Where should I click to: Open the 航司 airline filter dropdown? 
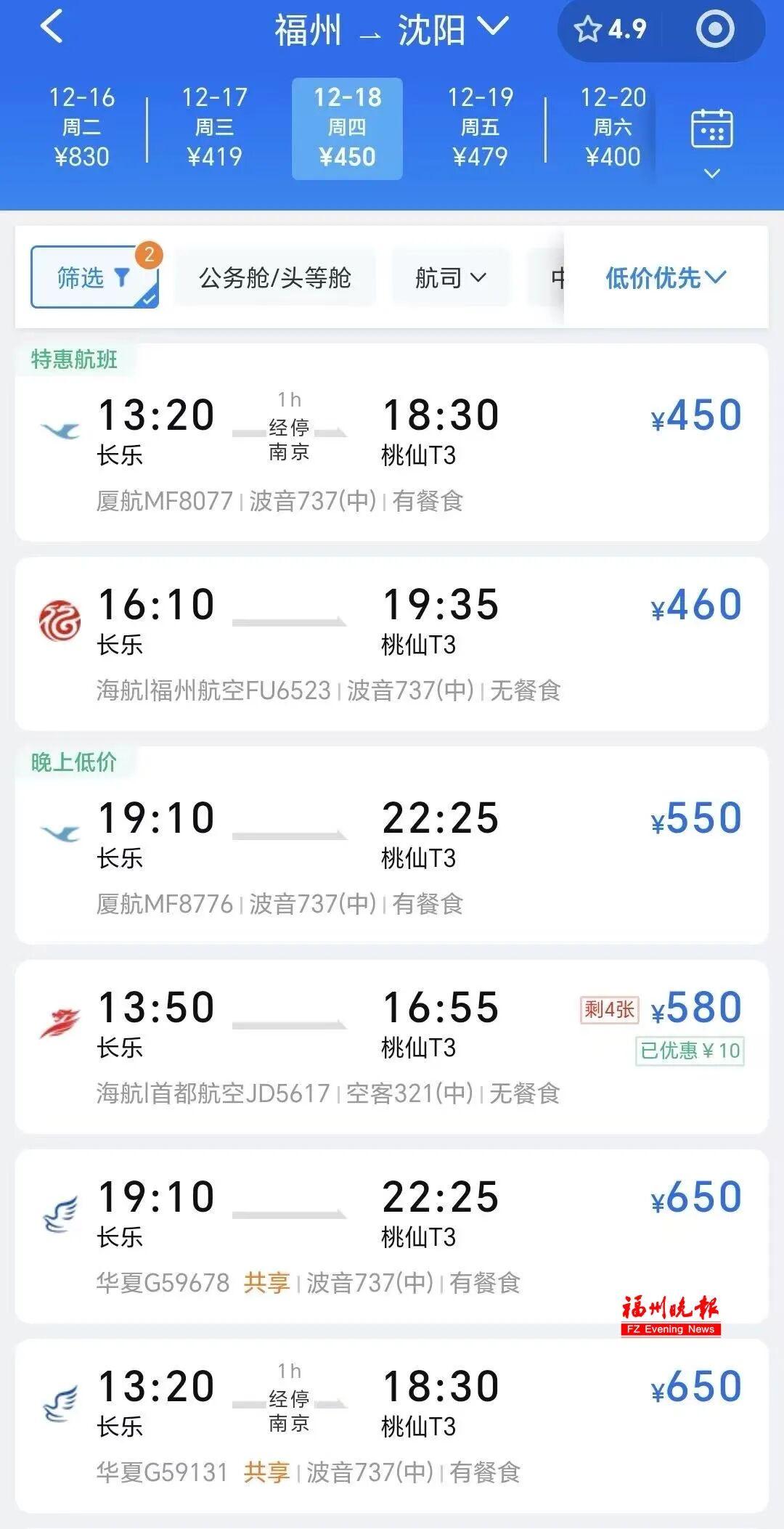(x=449, y=277)
